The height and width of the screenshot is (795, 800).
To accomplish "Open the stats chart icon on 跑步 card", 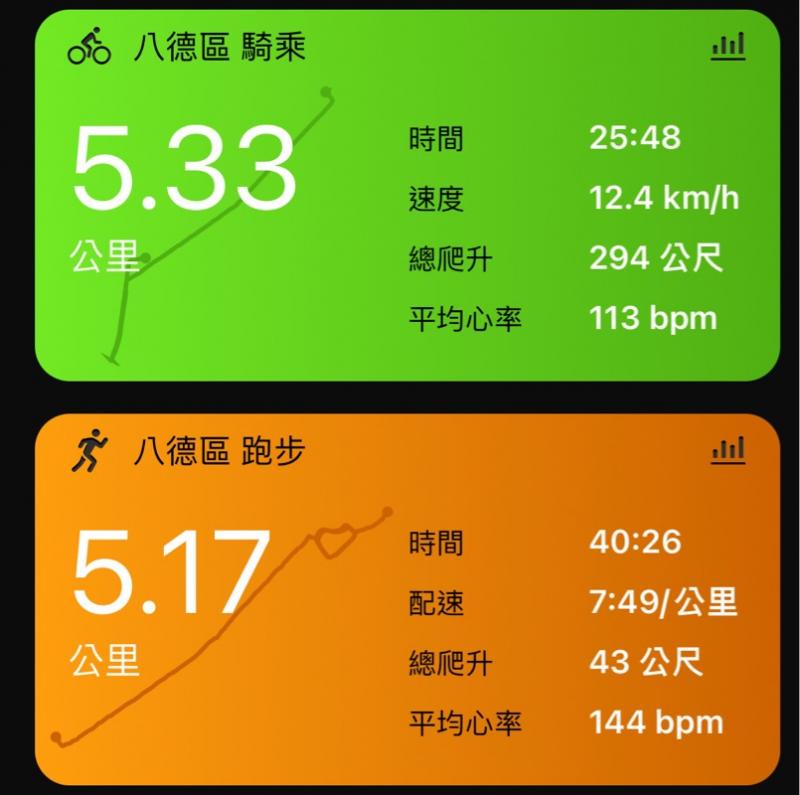I will point(728,450).
